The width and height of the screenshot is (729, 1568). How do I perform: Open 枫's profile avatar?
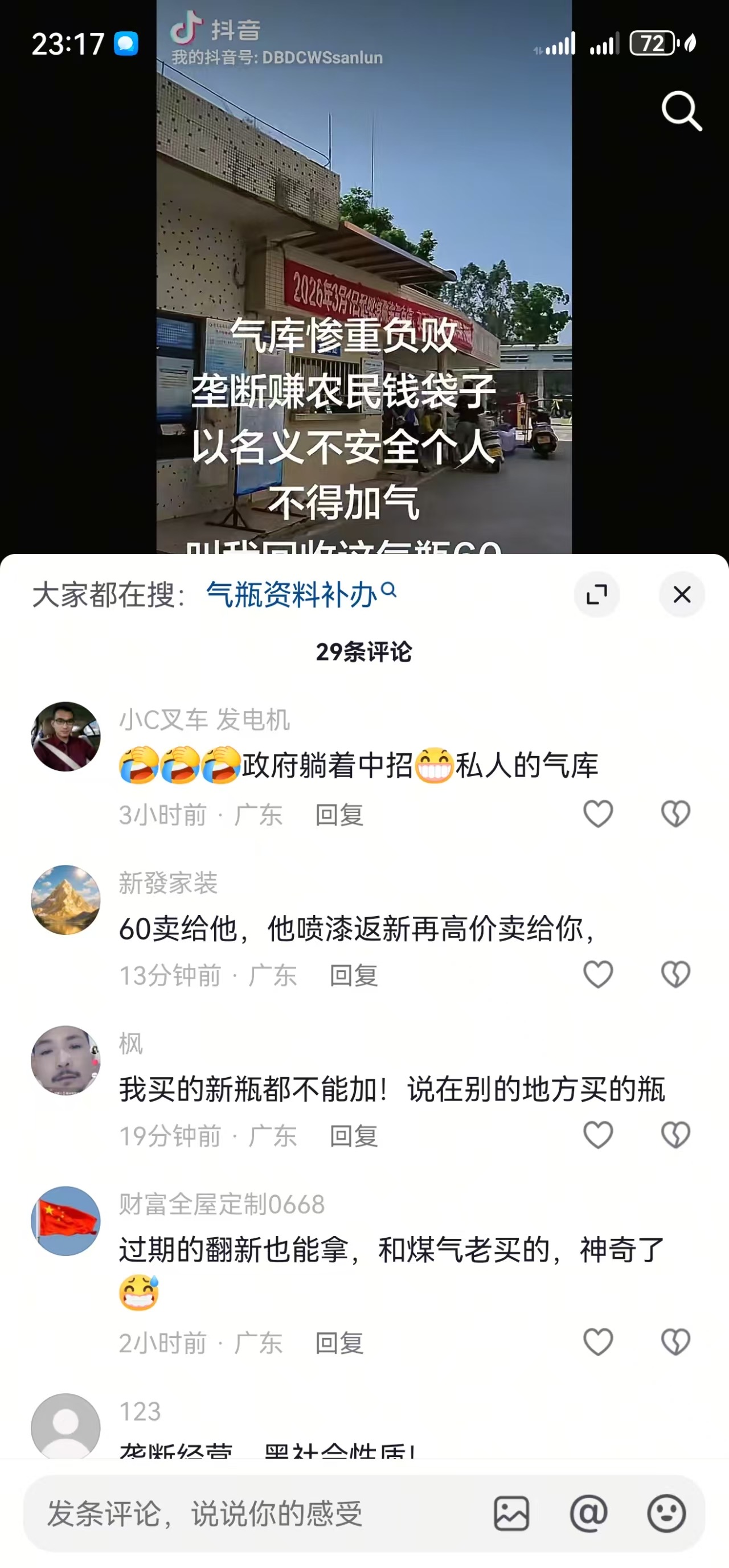(65, 1060)
